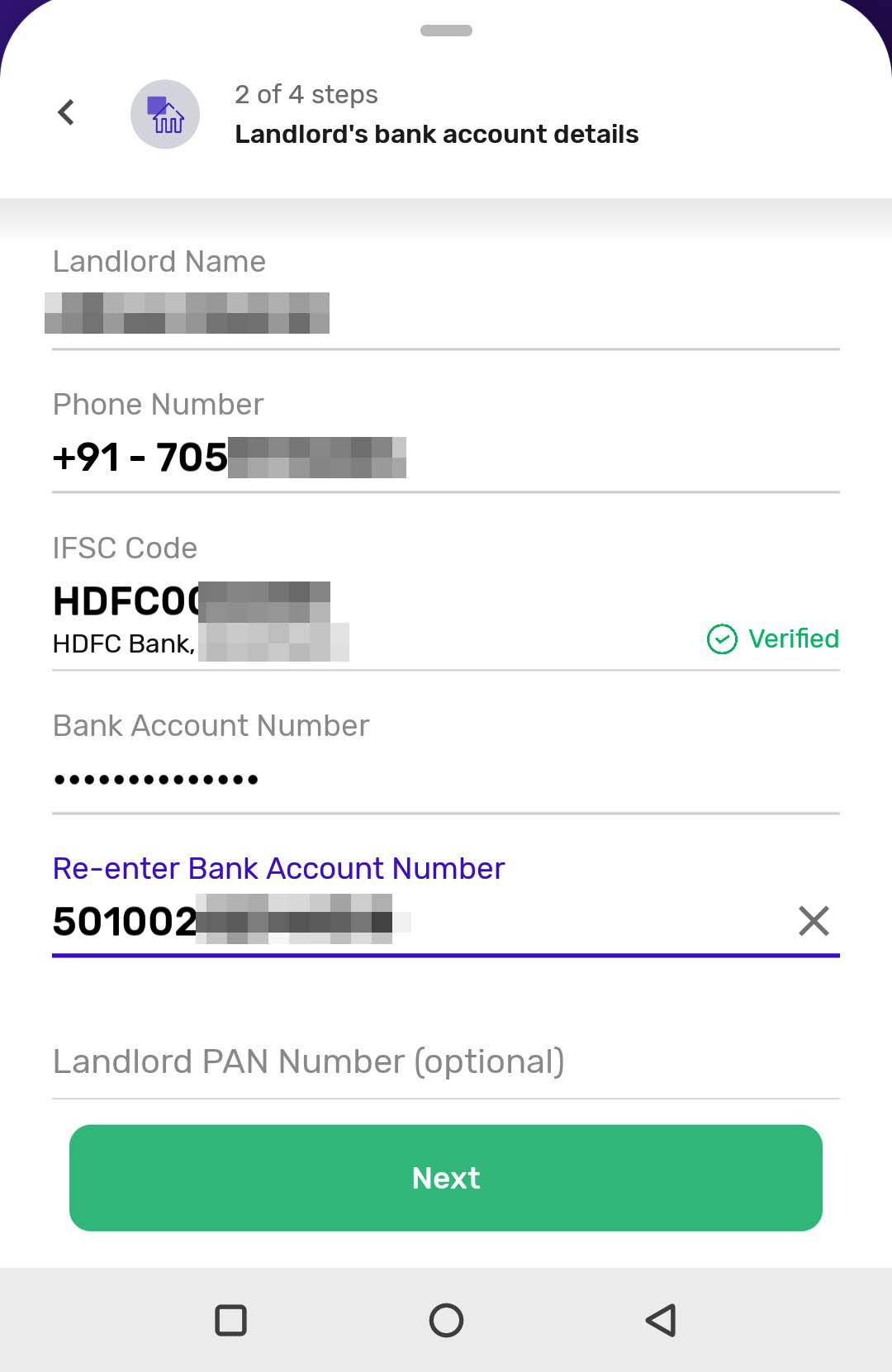Tap the green Verified checkmark icon
Image resolution: width=892 pixels, height=1372 pixels.
(722, 639)
